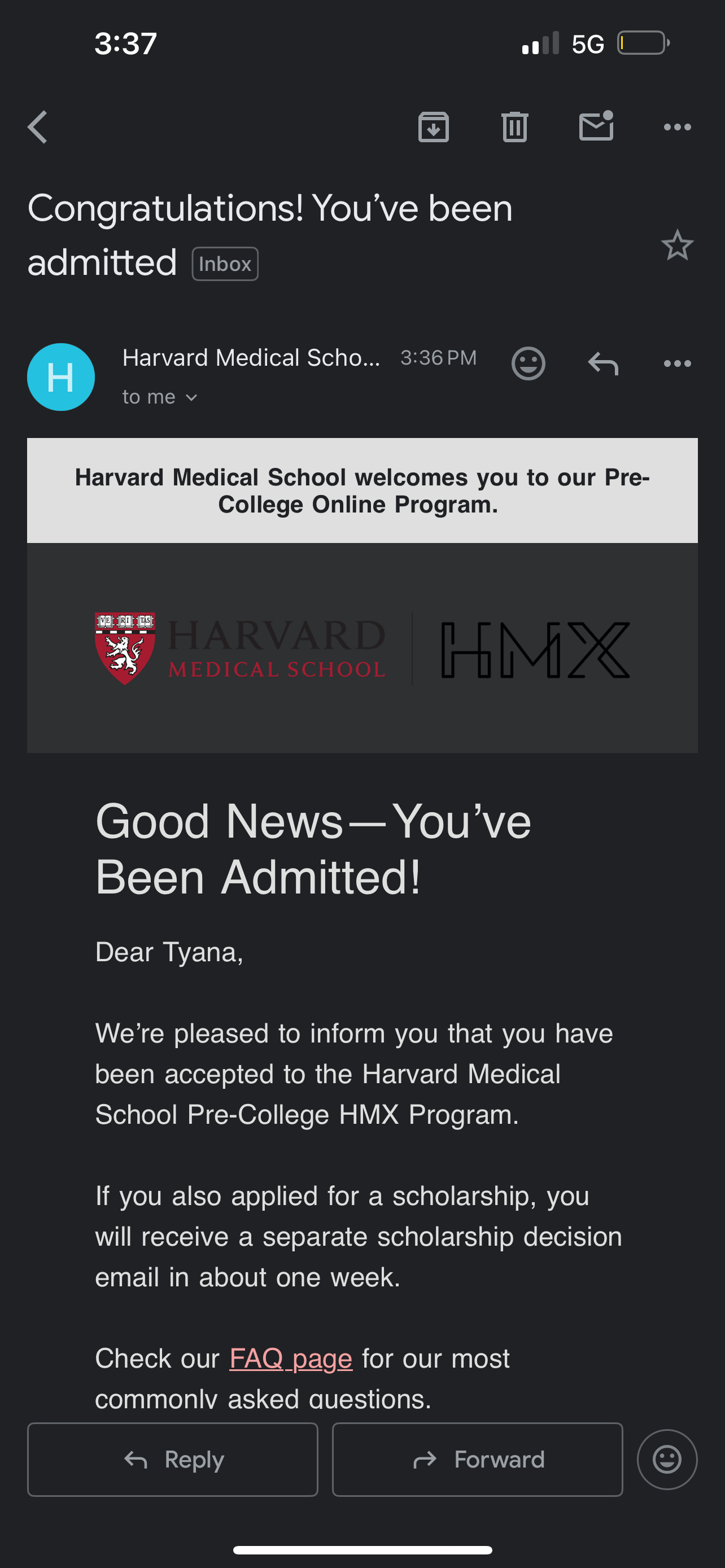Open the emoji reaction button at the bottom

click(x=667, y=1460)
